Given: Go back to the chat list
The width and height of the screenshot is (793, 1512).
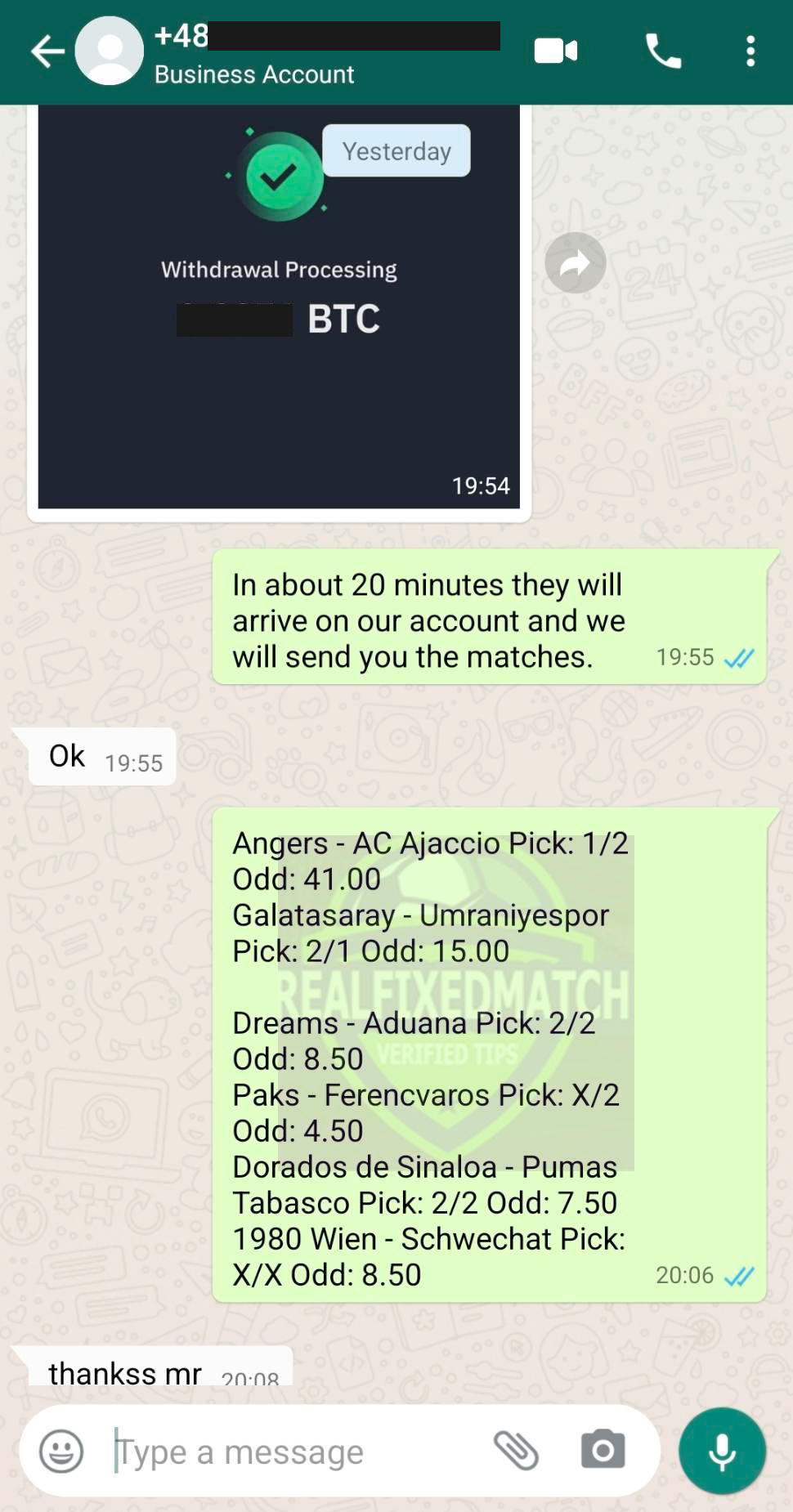Looking at the screenshot, I should tap(47, 51).
